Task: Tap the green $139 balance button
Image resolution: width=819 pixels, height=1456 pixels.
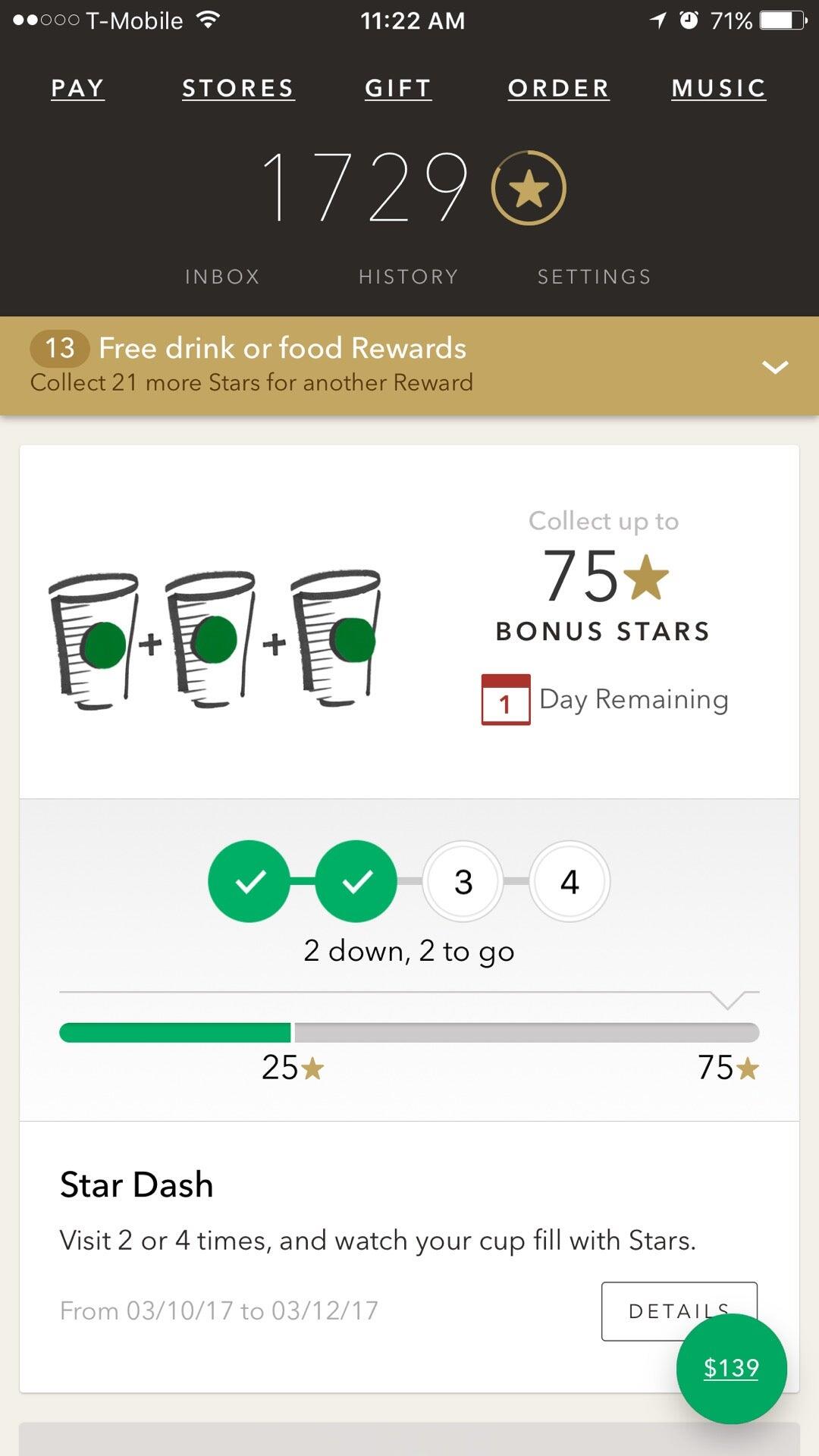Action: point(731,1368)
